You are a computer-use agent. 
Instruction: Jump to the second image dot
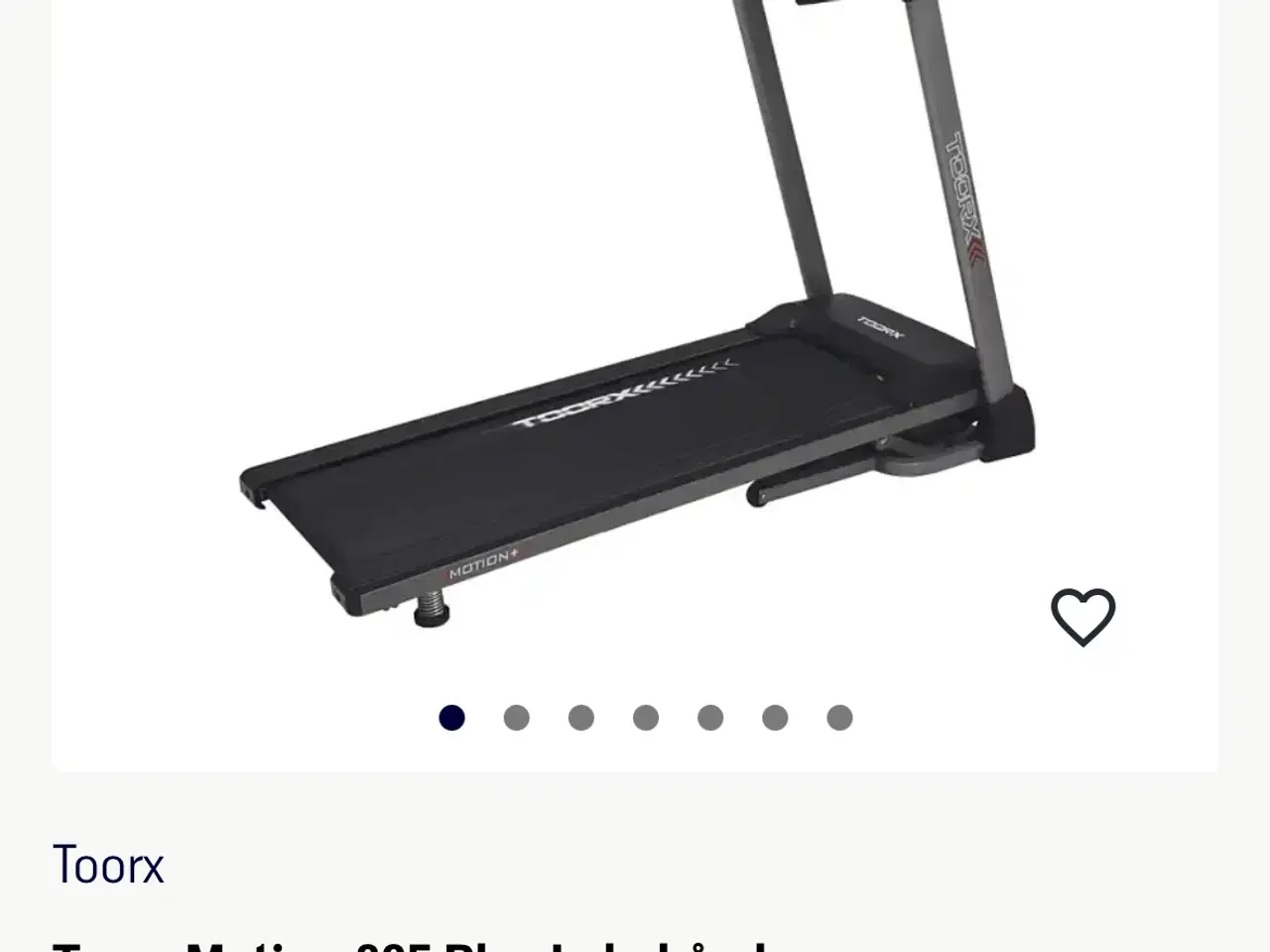point(516,718)
